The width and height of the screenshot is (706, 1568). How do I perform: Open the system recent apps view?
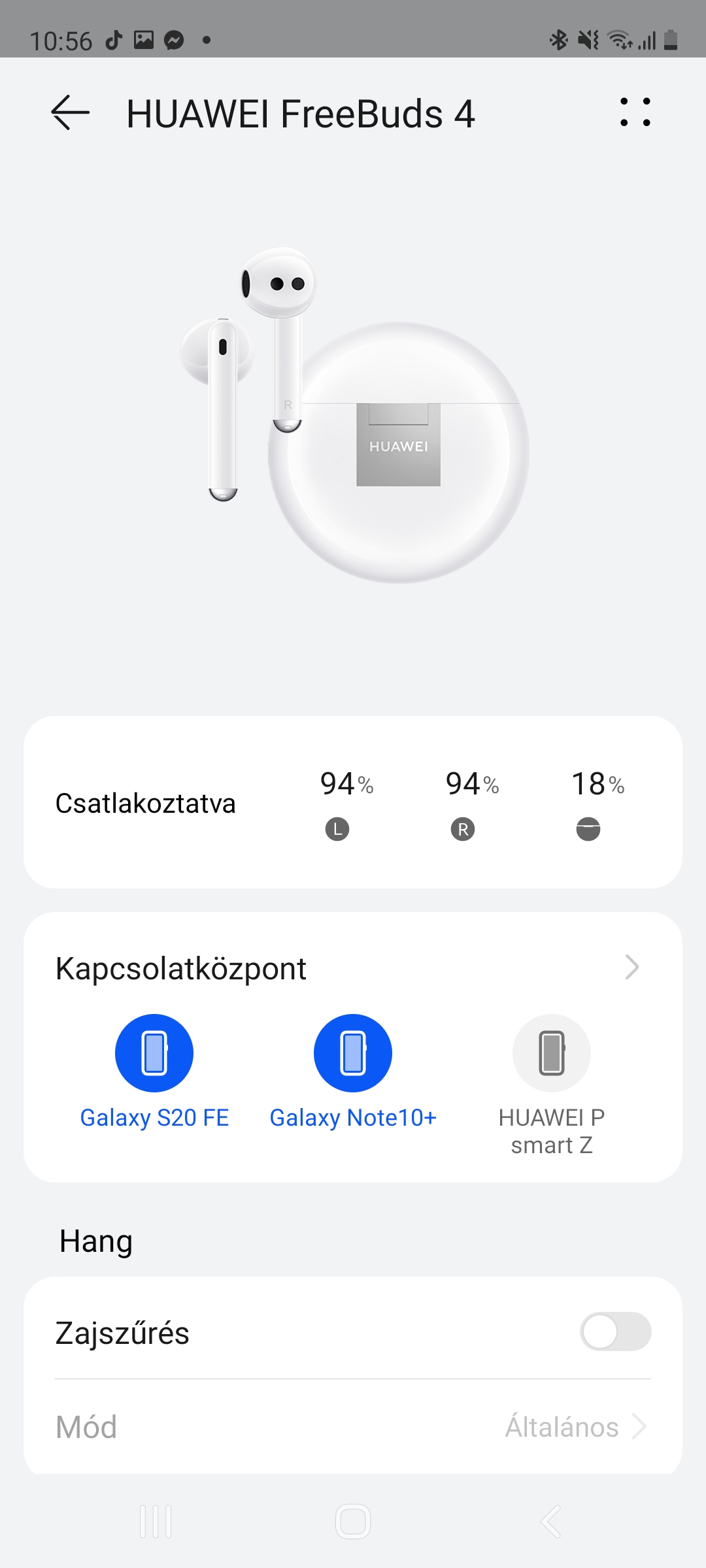click(x=156, y=1522)
